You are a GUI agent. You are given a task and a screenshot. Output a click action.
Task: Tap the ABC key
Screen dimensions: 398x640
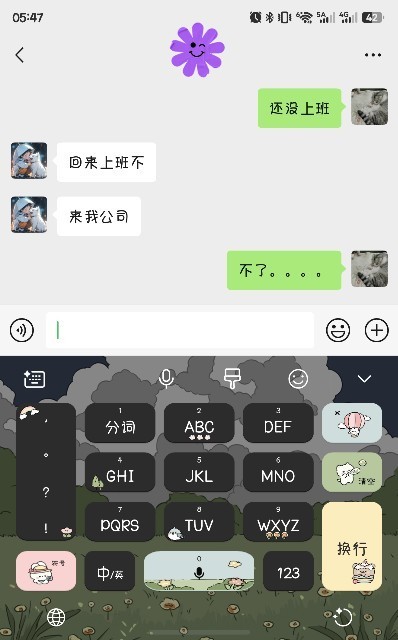click(x=199, y=423)
